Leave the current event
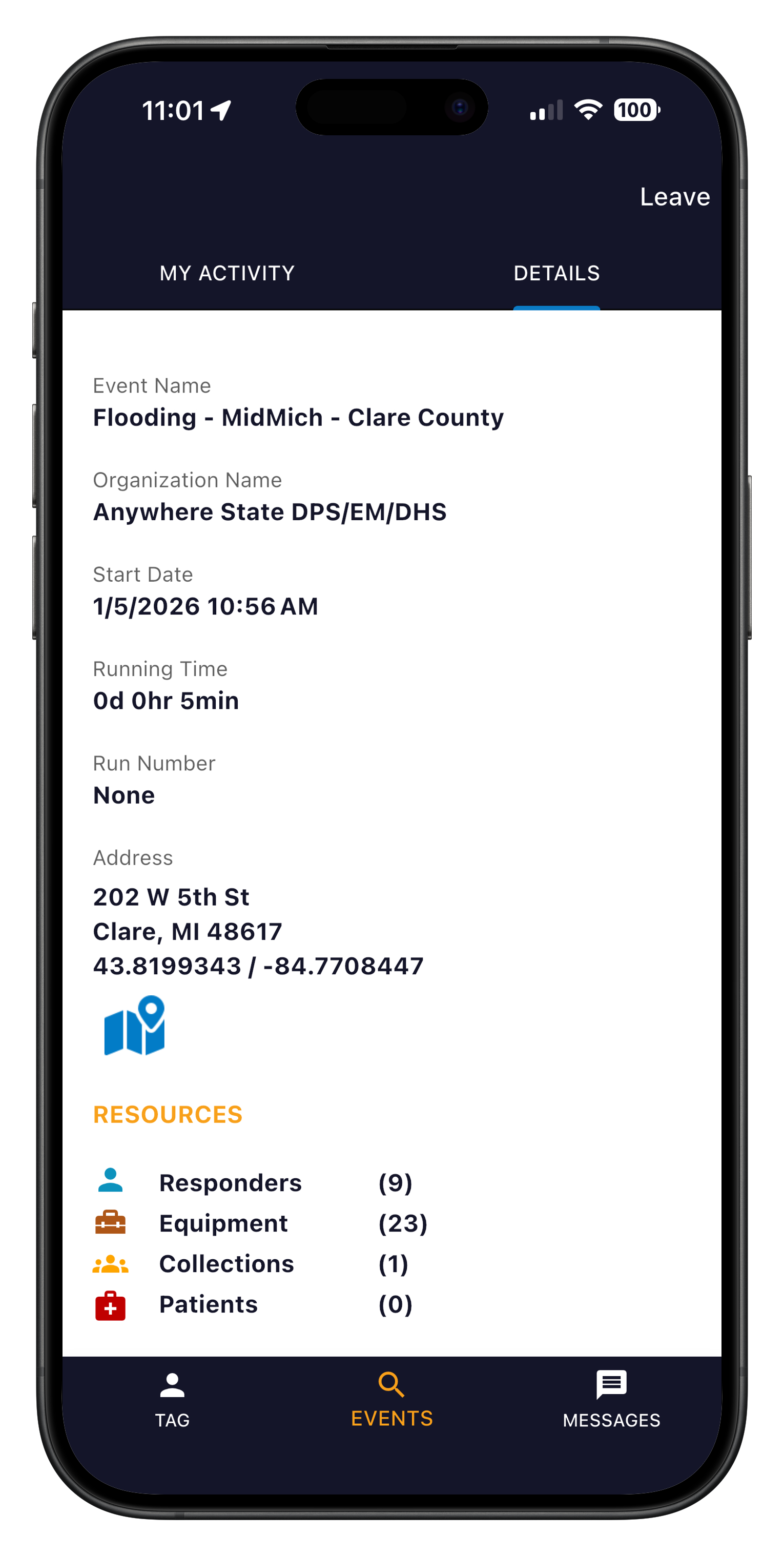 coord(674,197)
